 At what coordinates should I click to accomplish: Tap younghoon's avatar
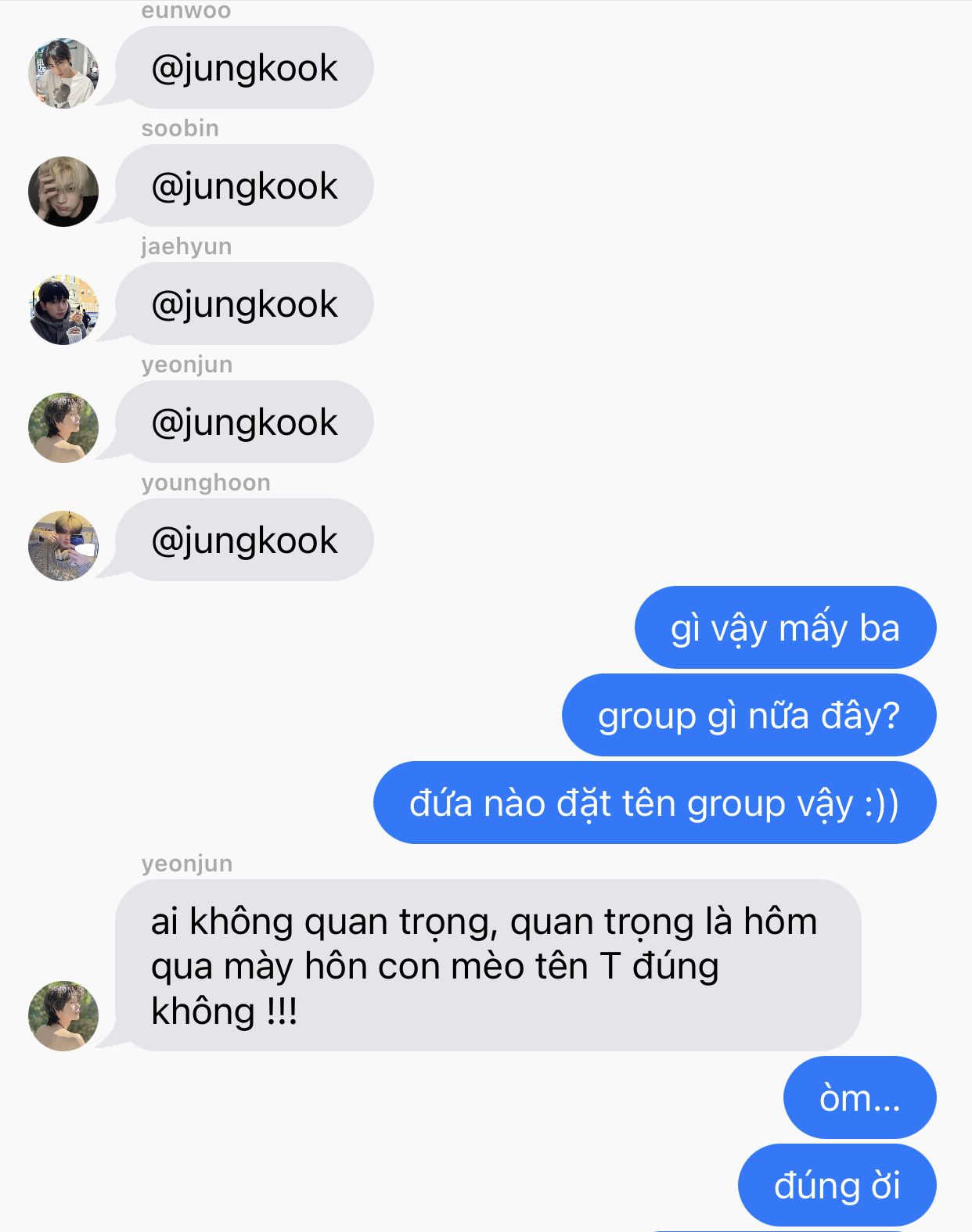(63, 546)
